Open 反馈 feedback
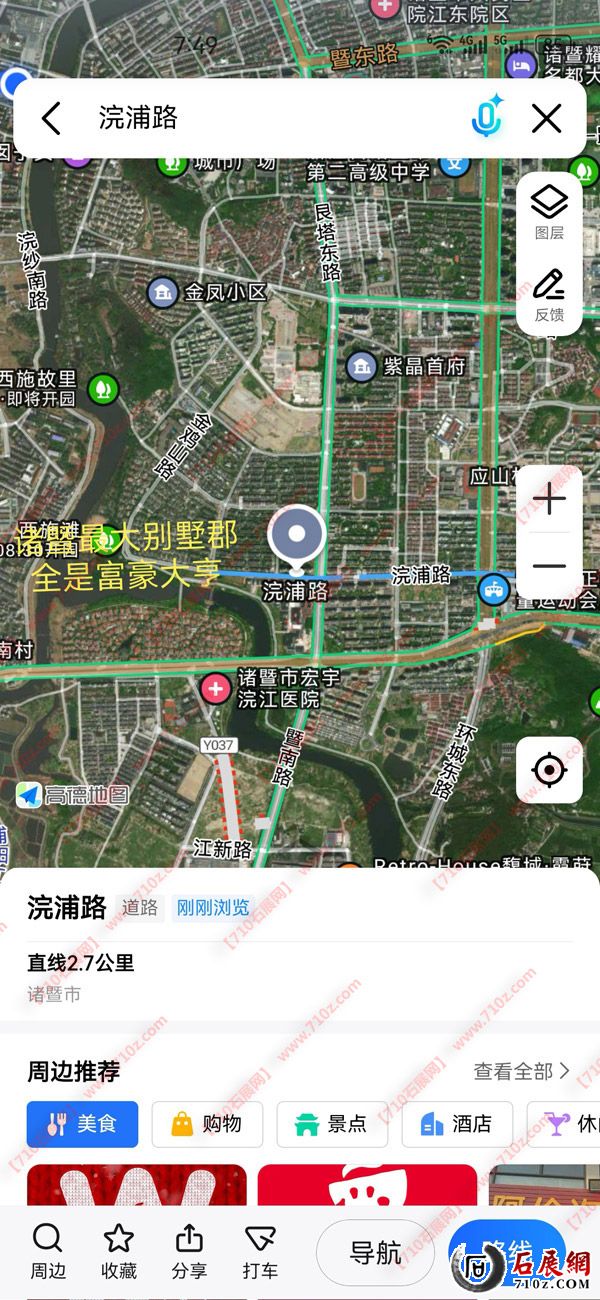600x1300 pixels. pos(549,295)
